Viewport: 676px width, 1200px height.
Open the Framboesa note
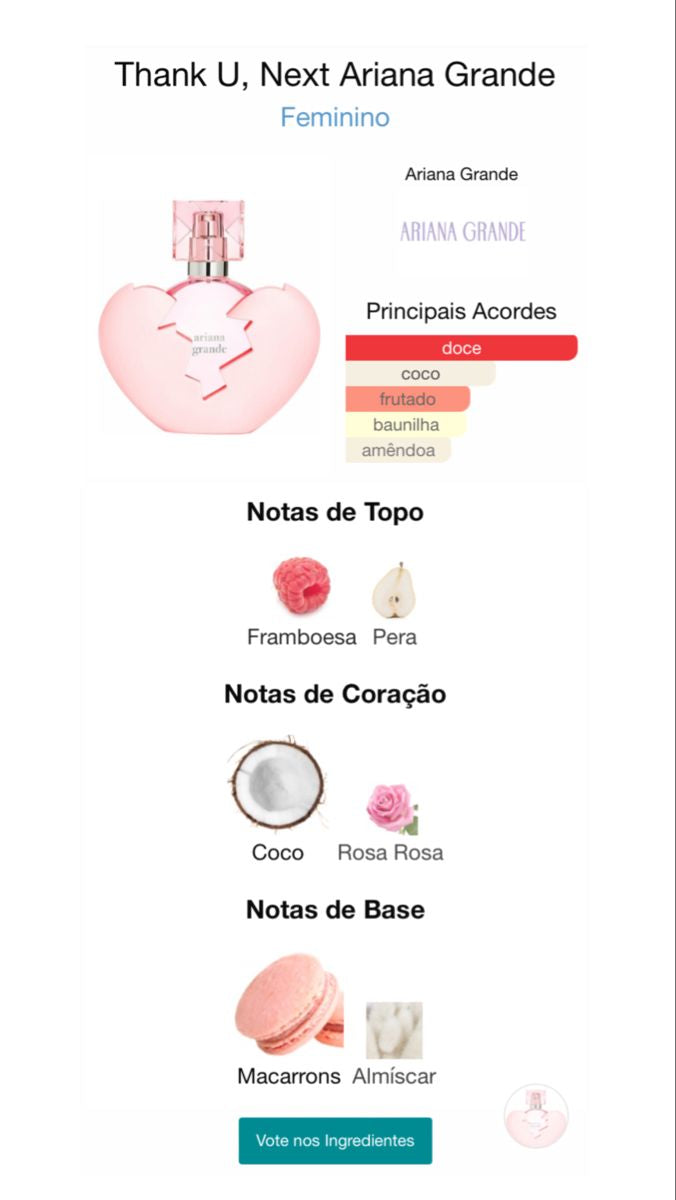[x=301, y=590]
